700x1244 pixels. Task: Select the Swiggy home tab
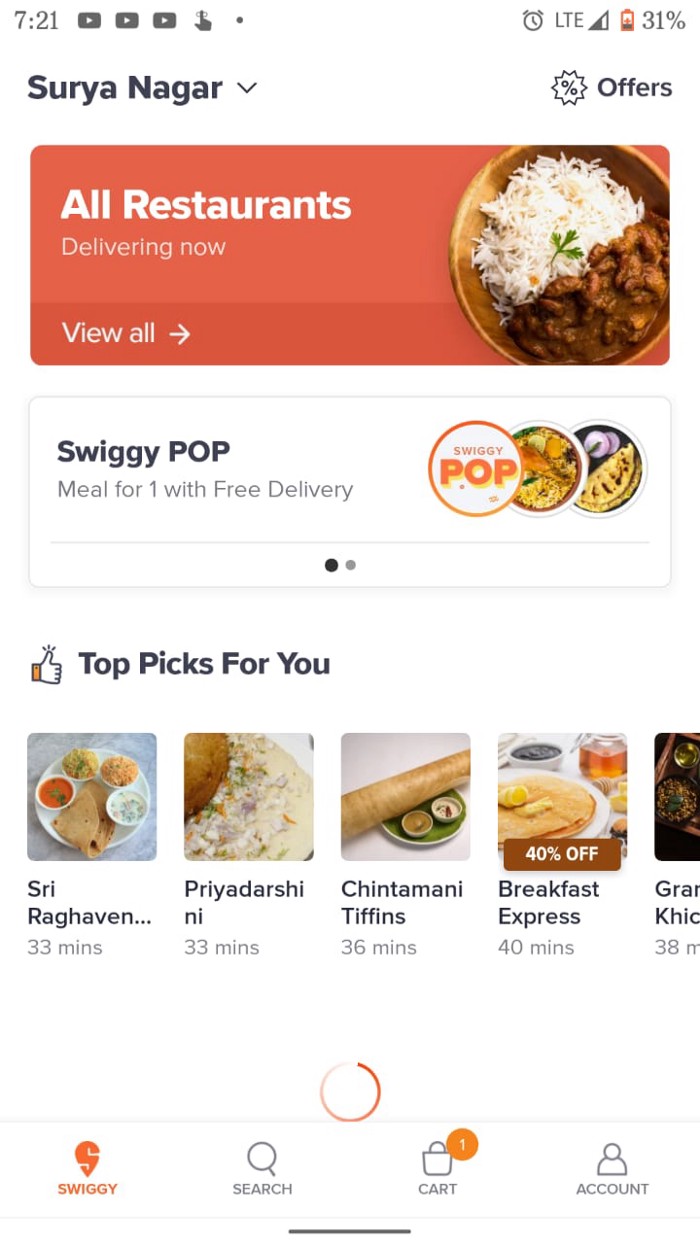pos(87,1168)
